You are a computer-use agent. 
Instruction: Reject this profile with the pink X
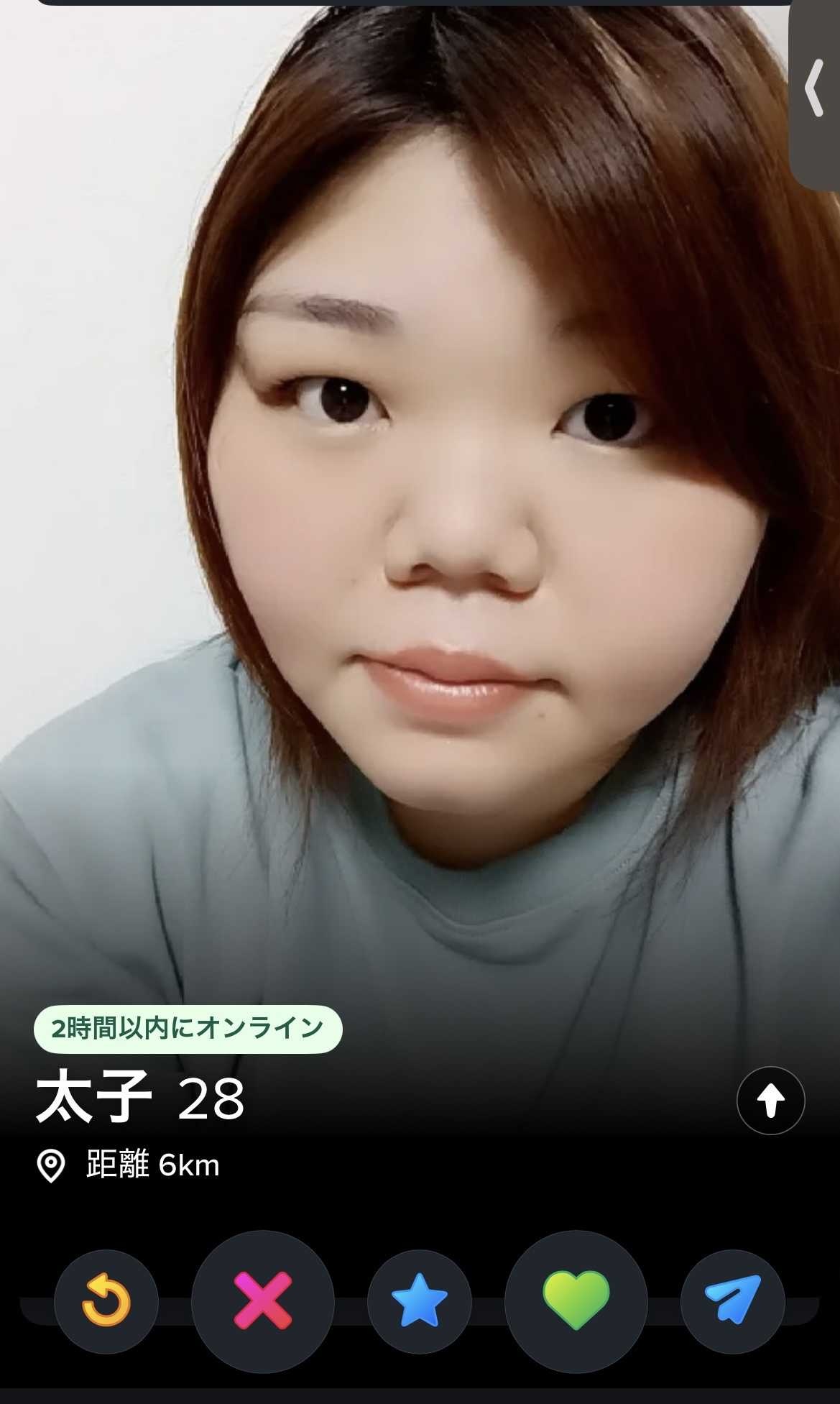pos(263,1300)
